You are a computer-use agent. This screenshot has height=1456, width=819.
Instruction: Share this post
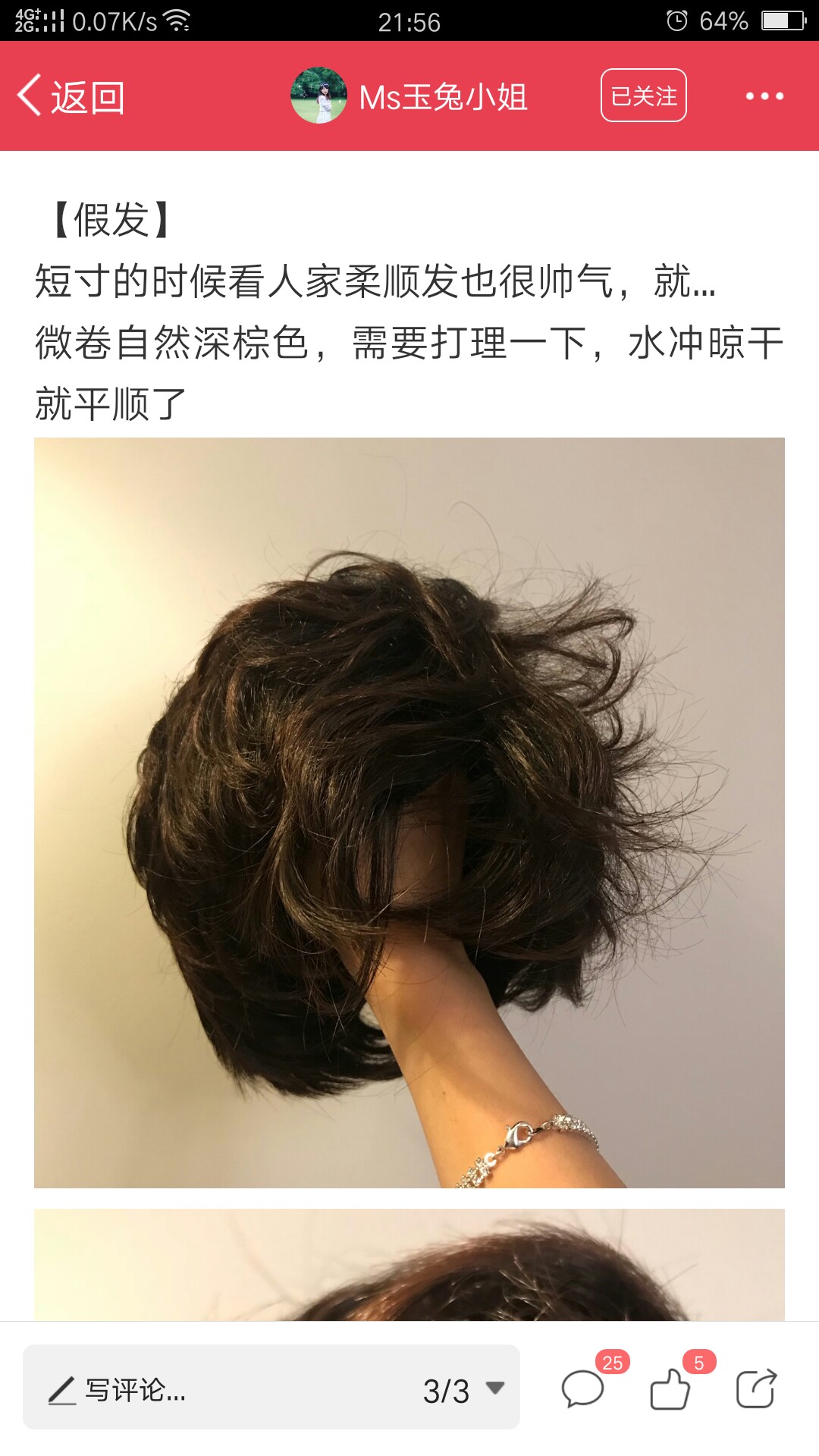pyautogui.click(x=757, y=1389)
